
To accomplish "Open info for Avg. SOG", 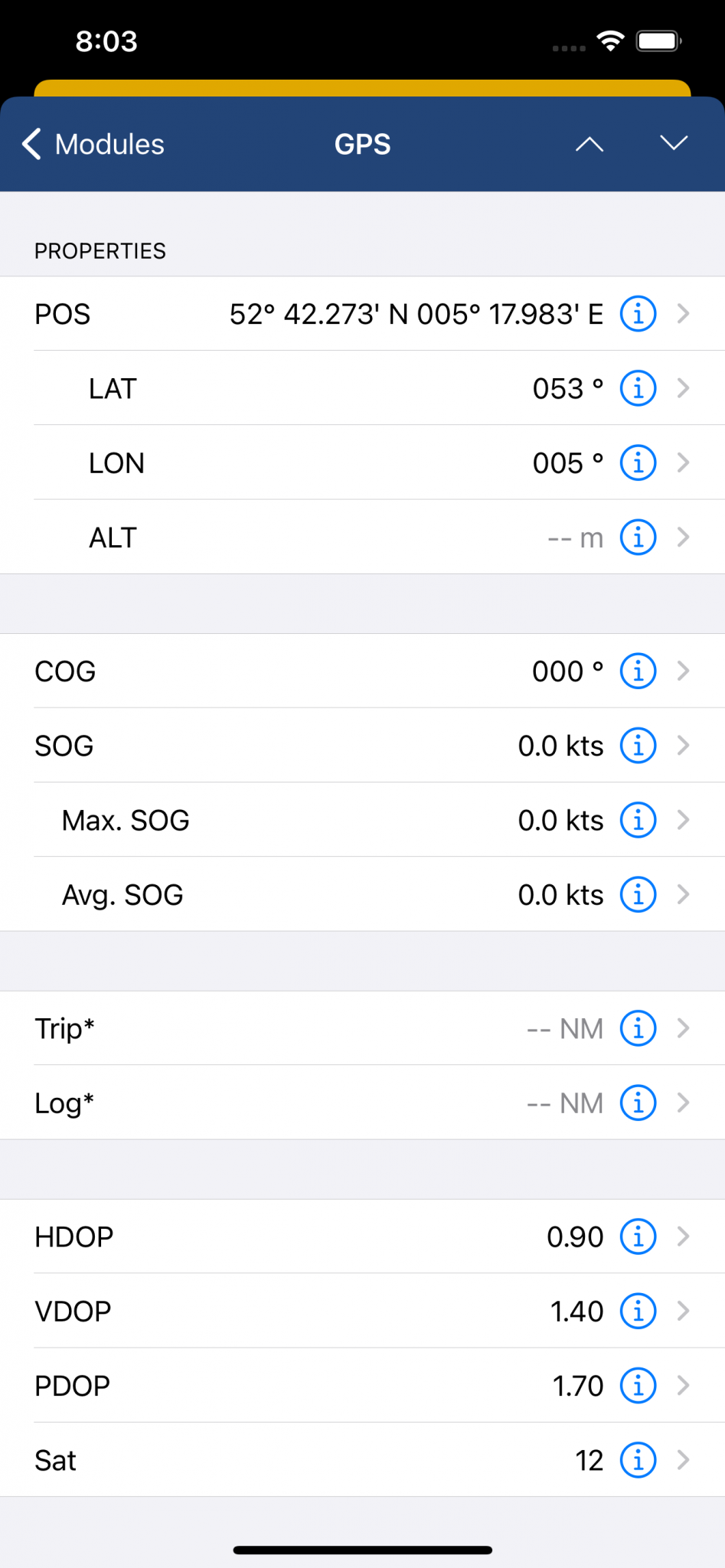I will 637,893.
